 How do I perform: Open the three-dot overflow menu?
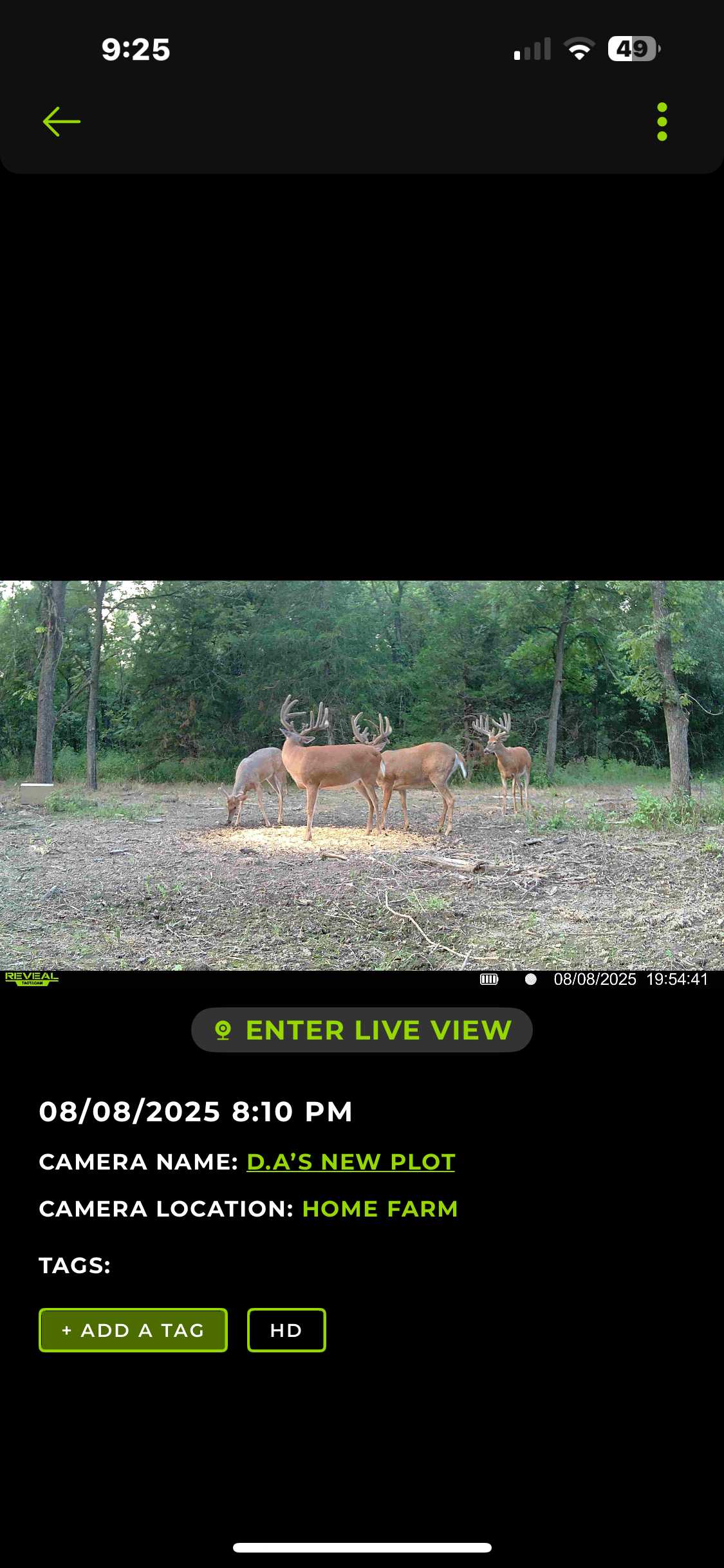(662, 122)
